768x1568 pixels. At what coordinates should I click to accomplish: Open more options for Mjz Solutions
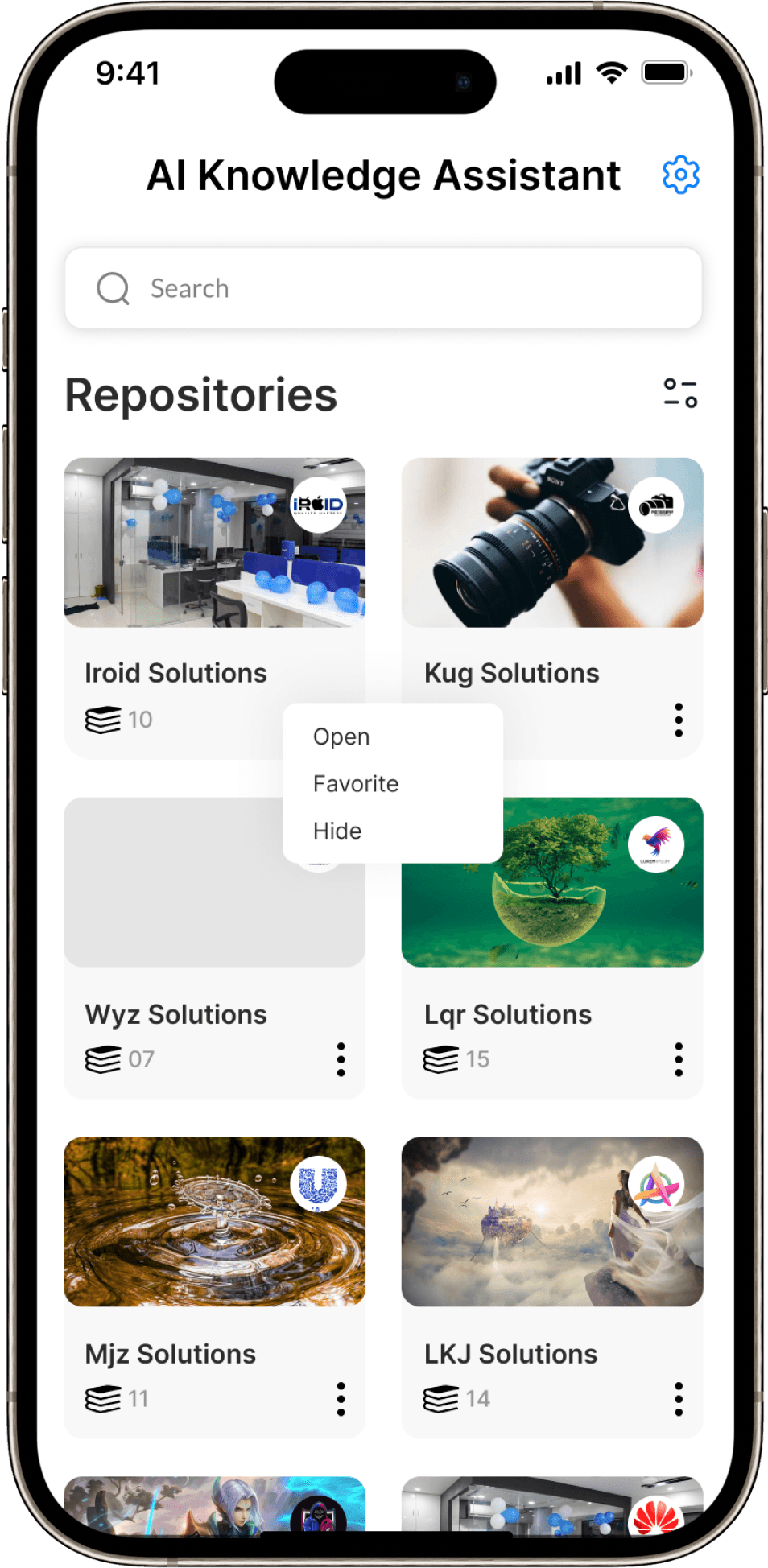pyautogui.click(x=341, y=1399)
